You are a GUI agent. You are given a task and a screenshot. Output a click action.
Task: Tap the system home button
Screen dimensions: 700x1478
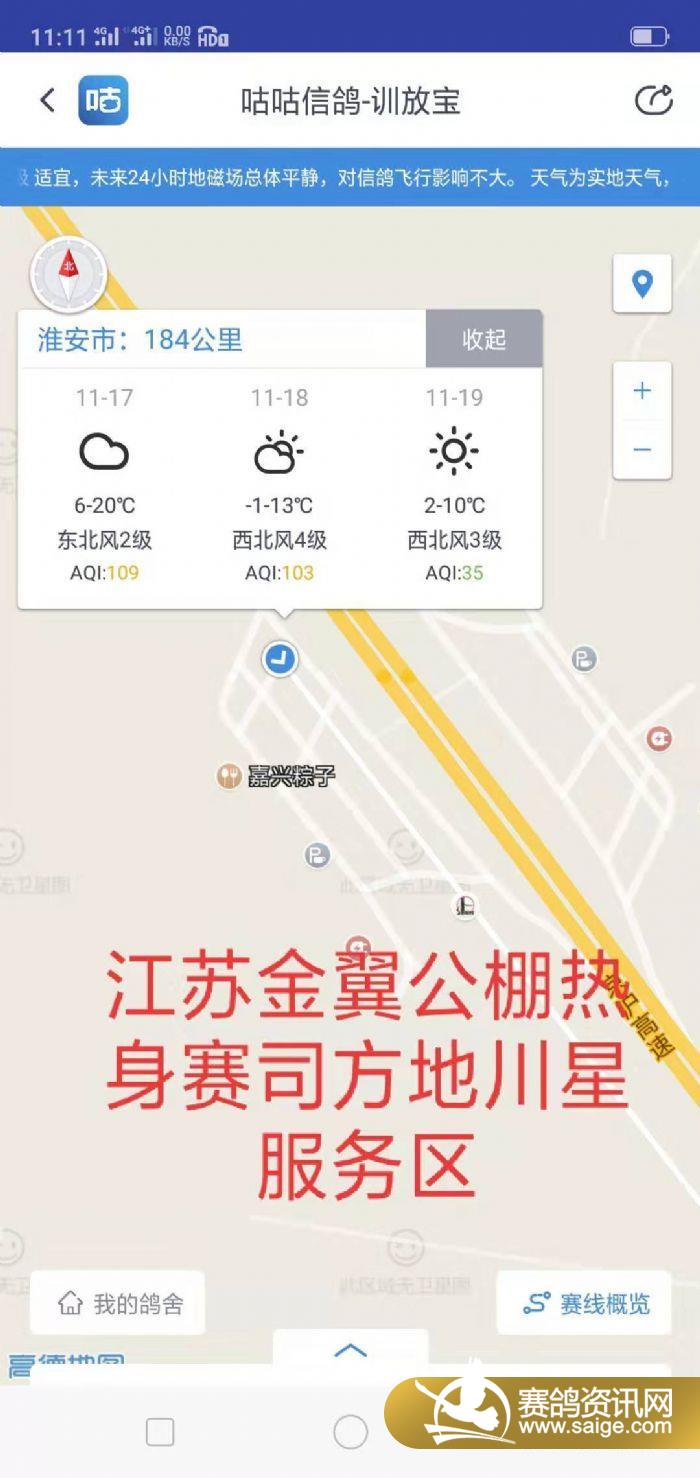point(350,1432)
